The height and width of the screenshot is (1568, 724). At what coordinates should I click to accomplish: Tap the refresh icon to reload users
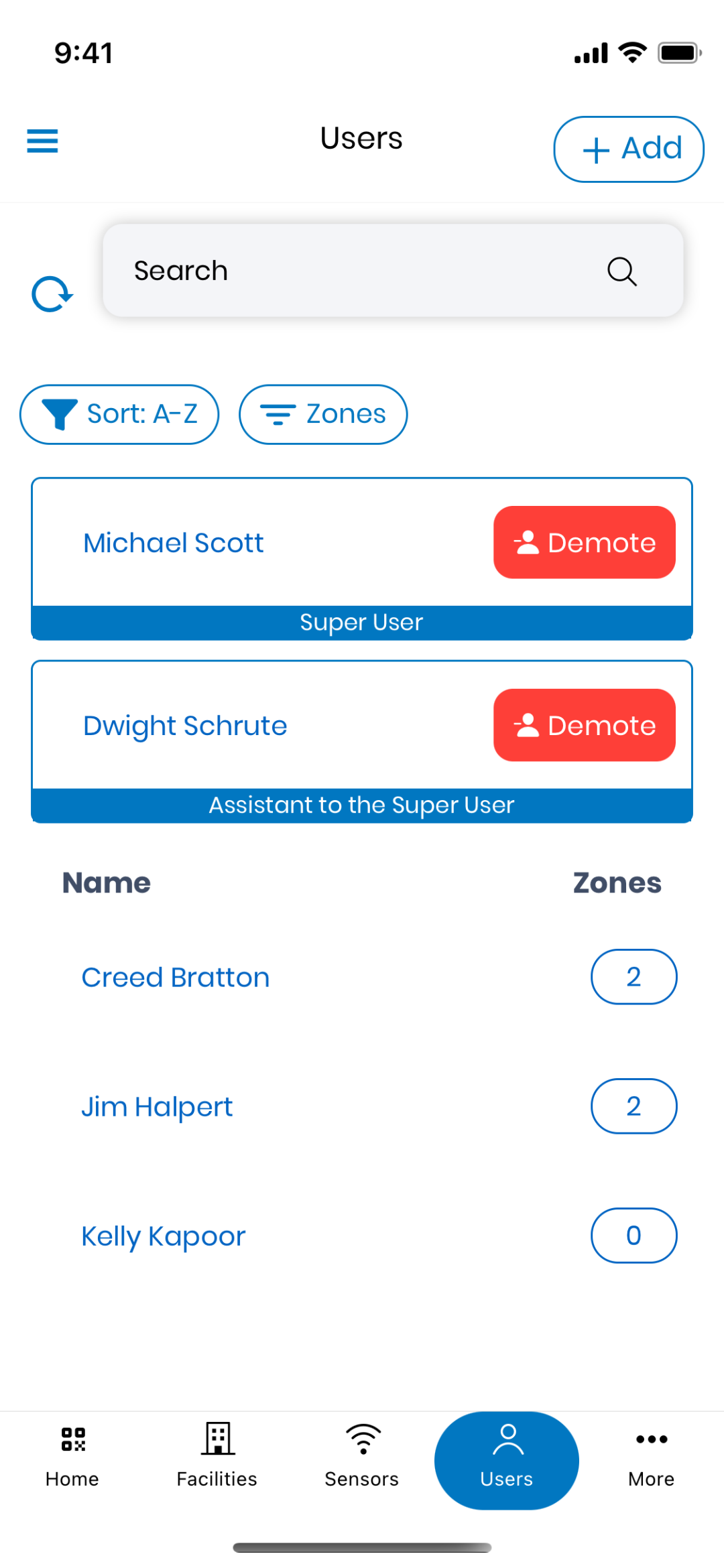[x=52, y=293]
